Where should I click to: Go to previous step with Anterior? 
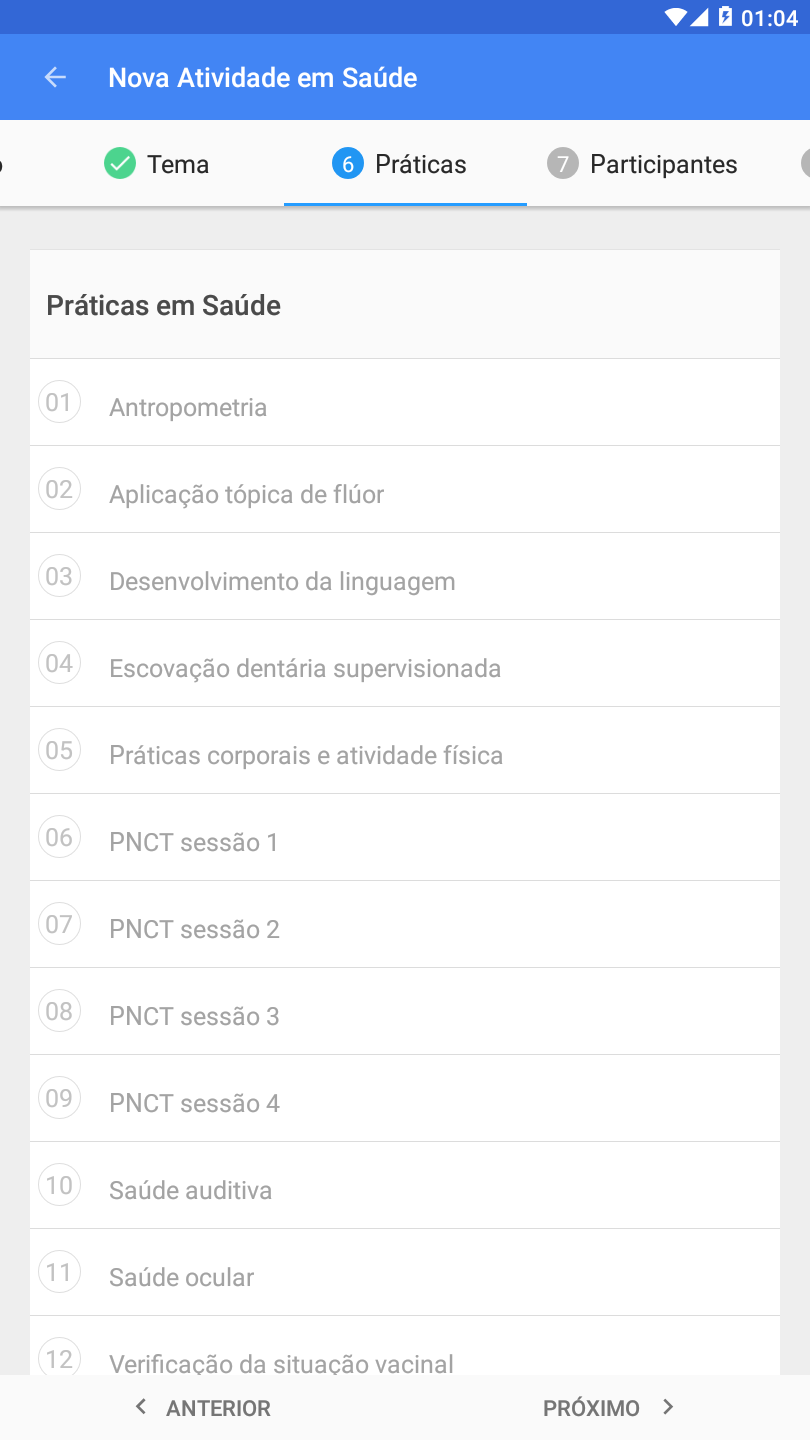click(202, 1408)
